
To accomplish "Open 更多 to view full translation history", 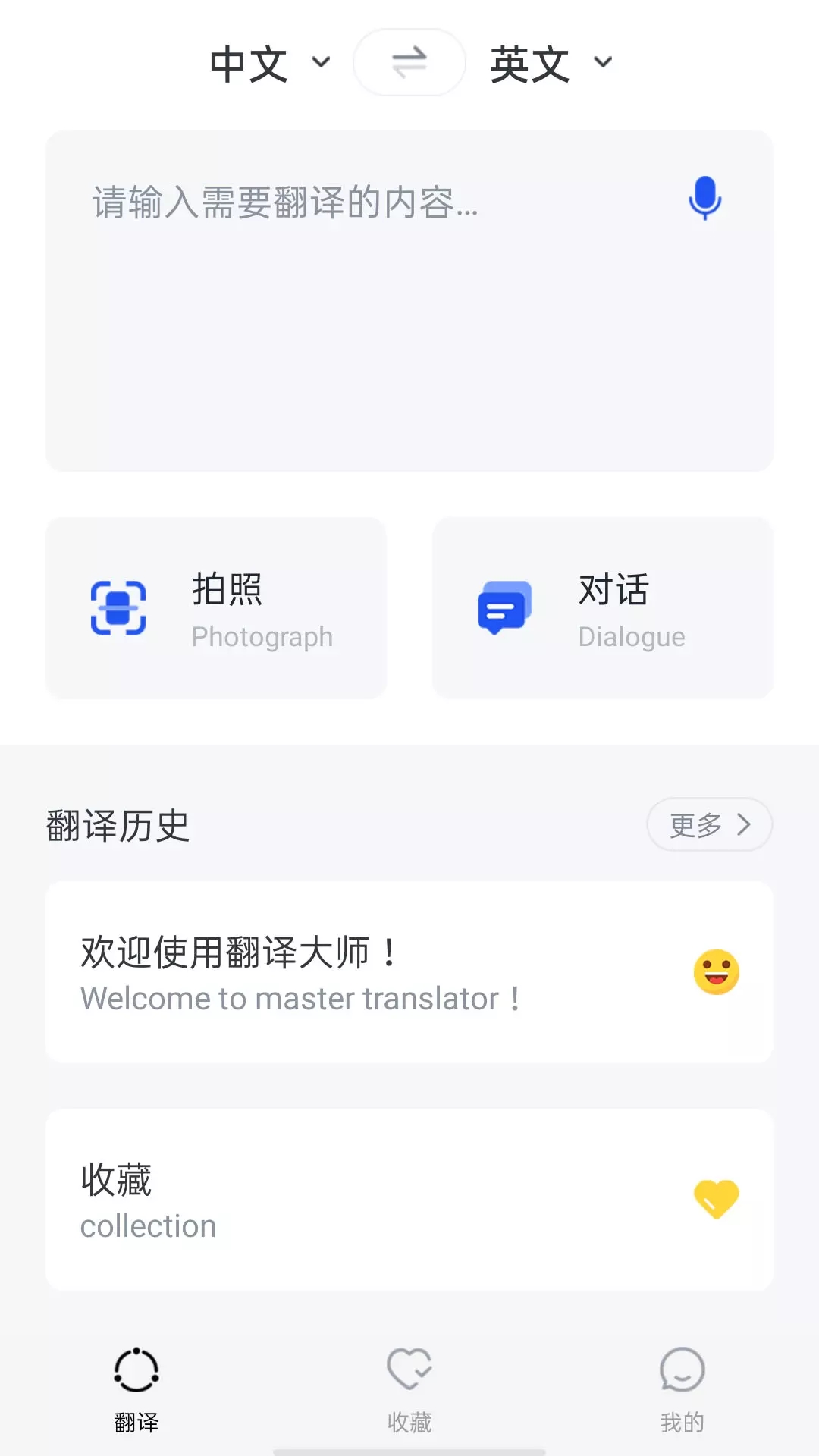I will (x=708, y=824).
